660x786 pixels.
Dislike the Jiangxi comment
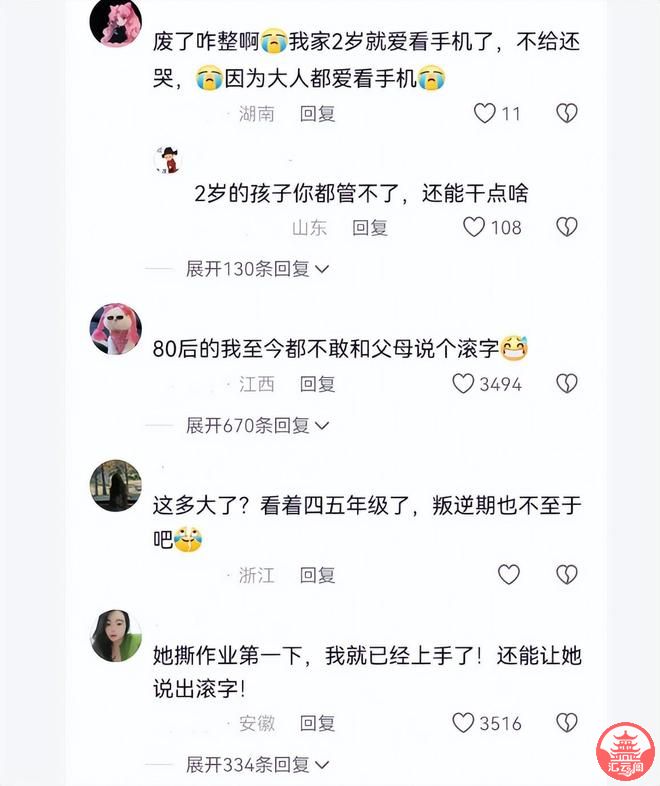point(567,383)
